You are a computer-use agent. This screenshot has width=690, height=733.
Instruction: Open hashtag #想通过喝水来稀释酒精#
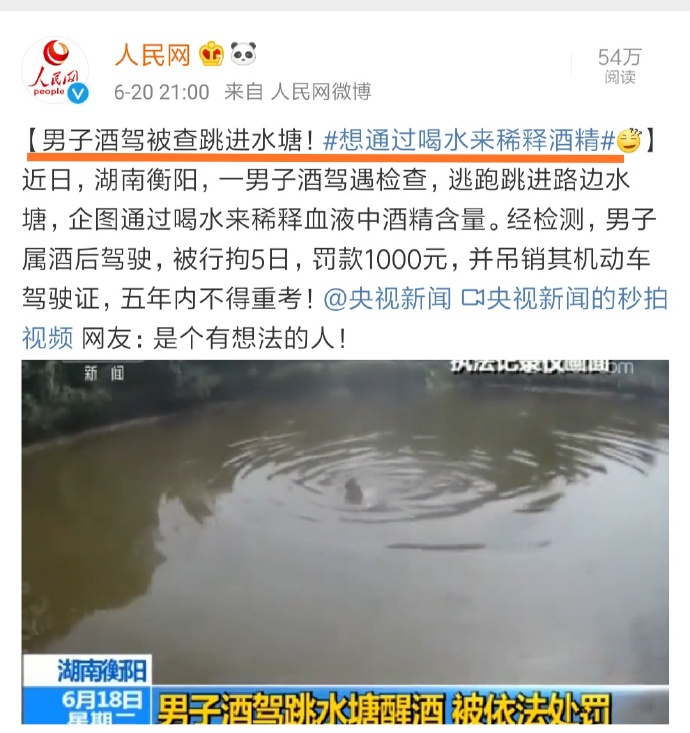pos(470,141)
